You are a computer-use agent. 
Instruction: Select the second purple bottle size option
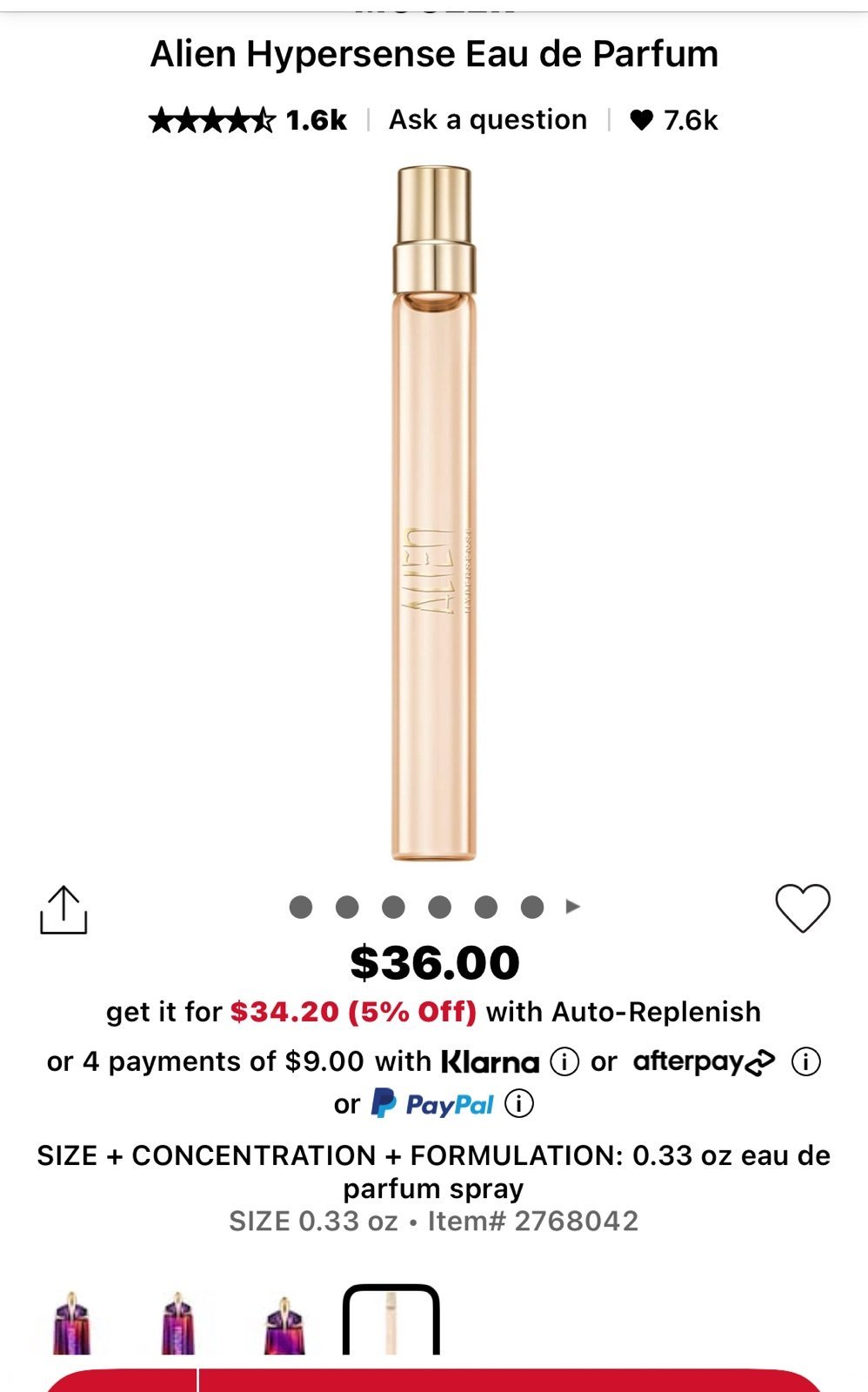tap(177, 1322)
